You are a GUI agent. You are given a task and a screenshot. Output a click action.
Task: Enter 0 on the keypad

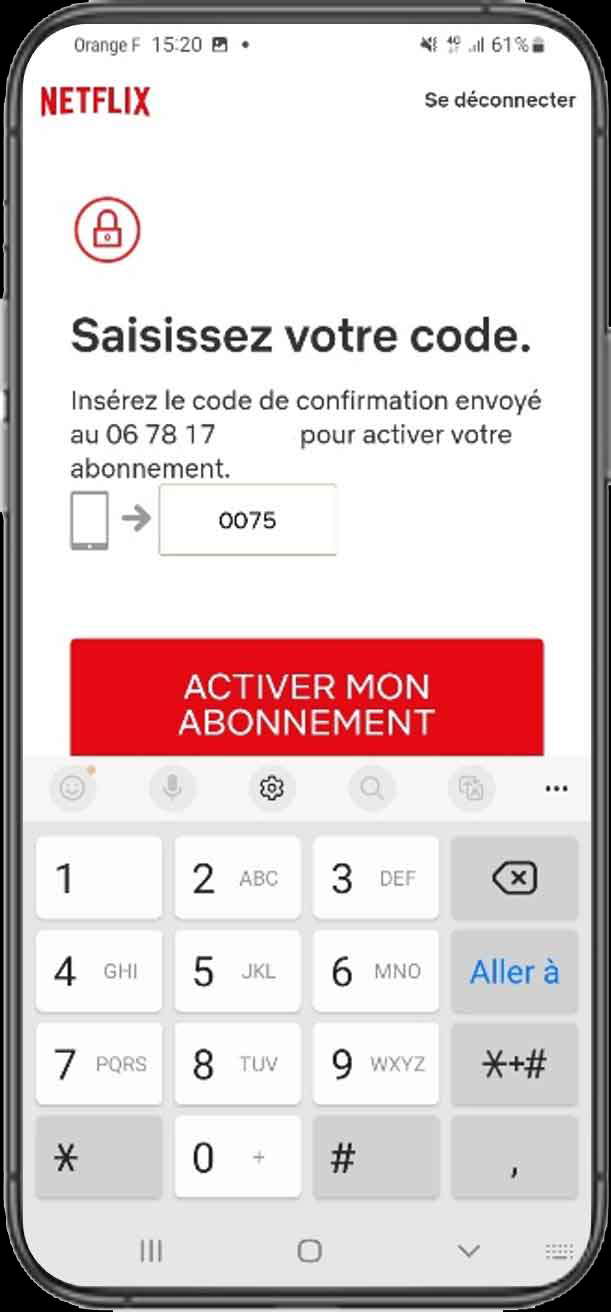tap(237, 1158)
